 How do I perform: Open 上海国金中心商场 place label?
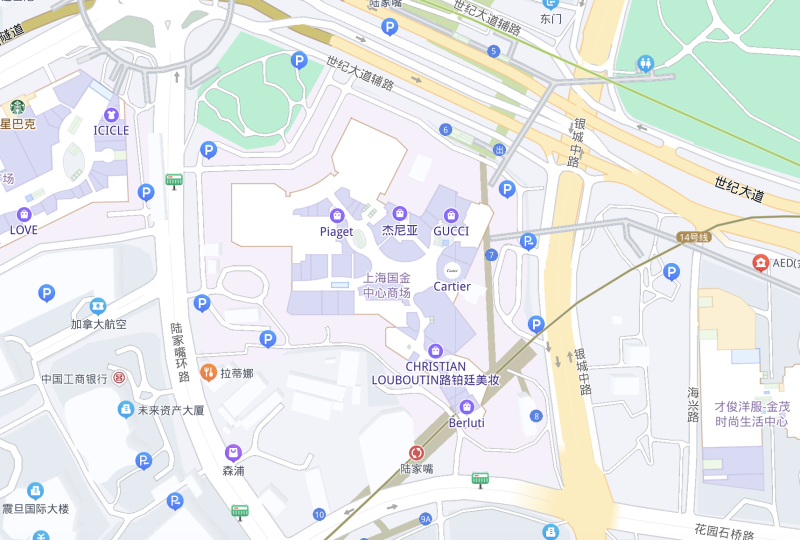point(386,286)
